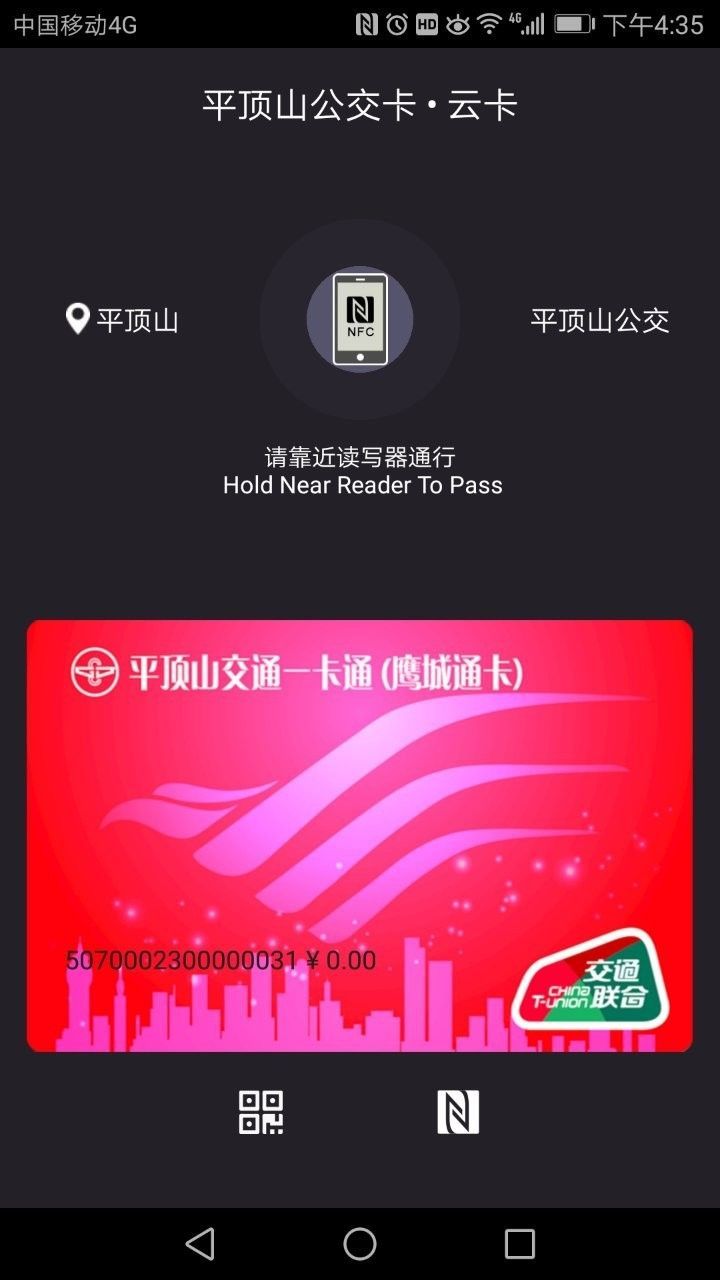Go to the phone home screen

point(360,1244)
